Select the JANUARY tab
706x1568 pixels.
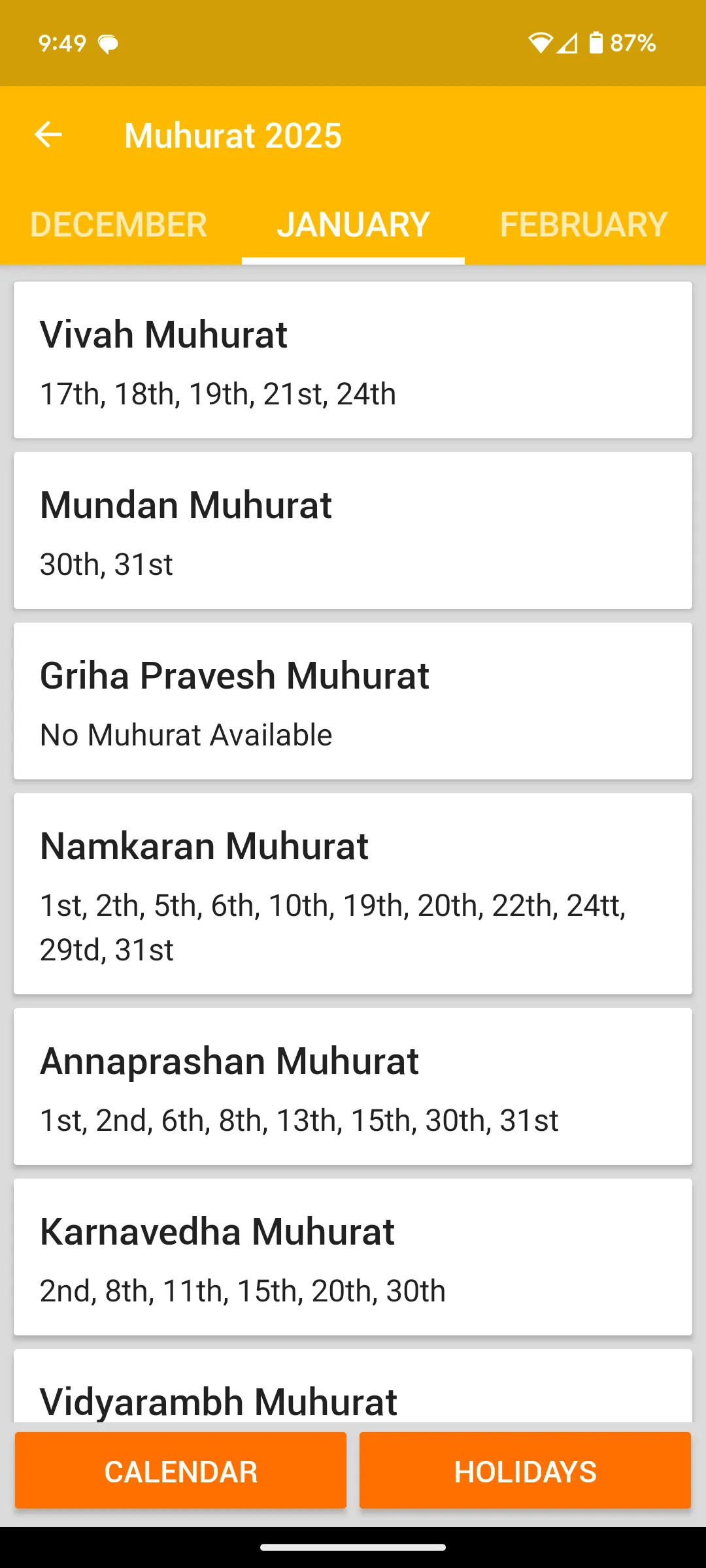pyautogui.click(x=352, y=225)
